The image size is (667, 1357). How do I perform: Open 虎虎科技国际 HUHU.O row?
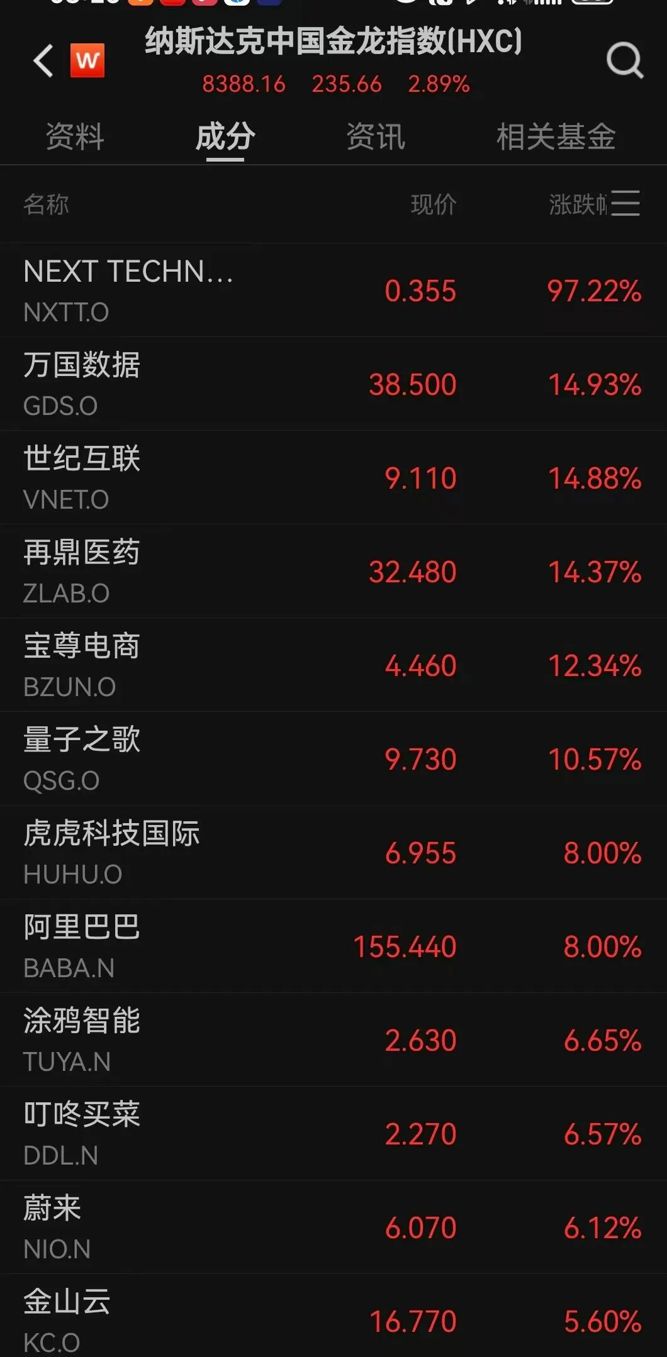333,853
